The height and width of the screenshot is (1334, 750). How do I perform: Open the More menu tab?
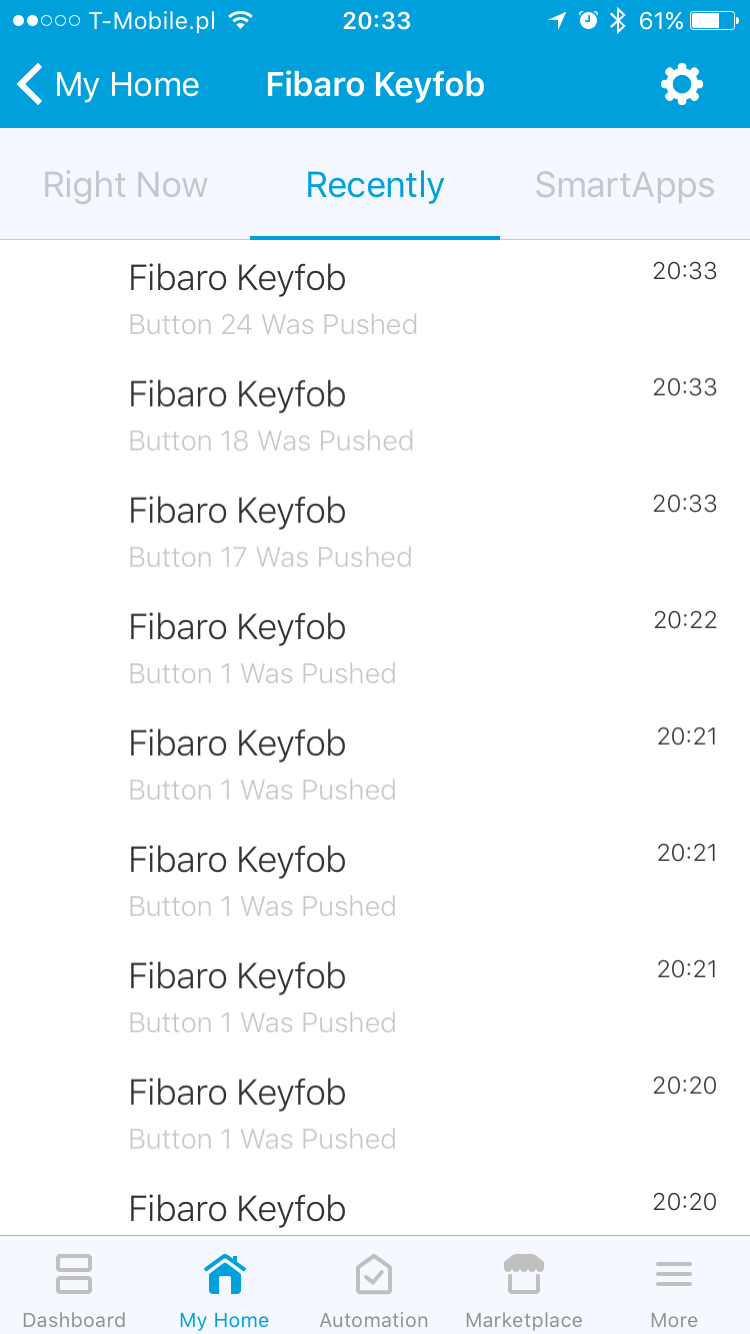[674, 1288]
